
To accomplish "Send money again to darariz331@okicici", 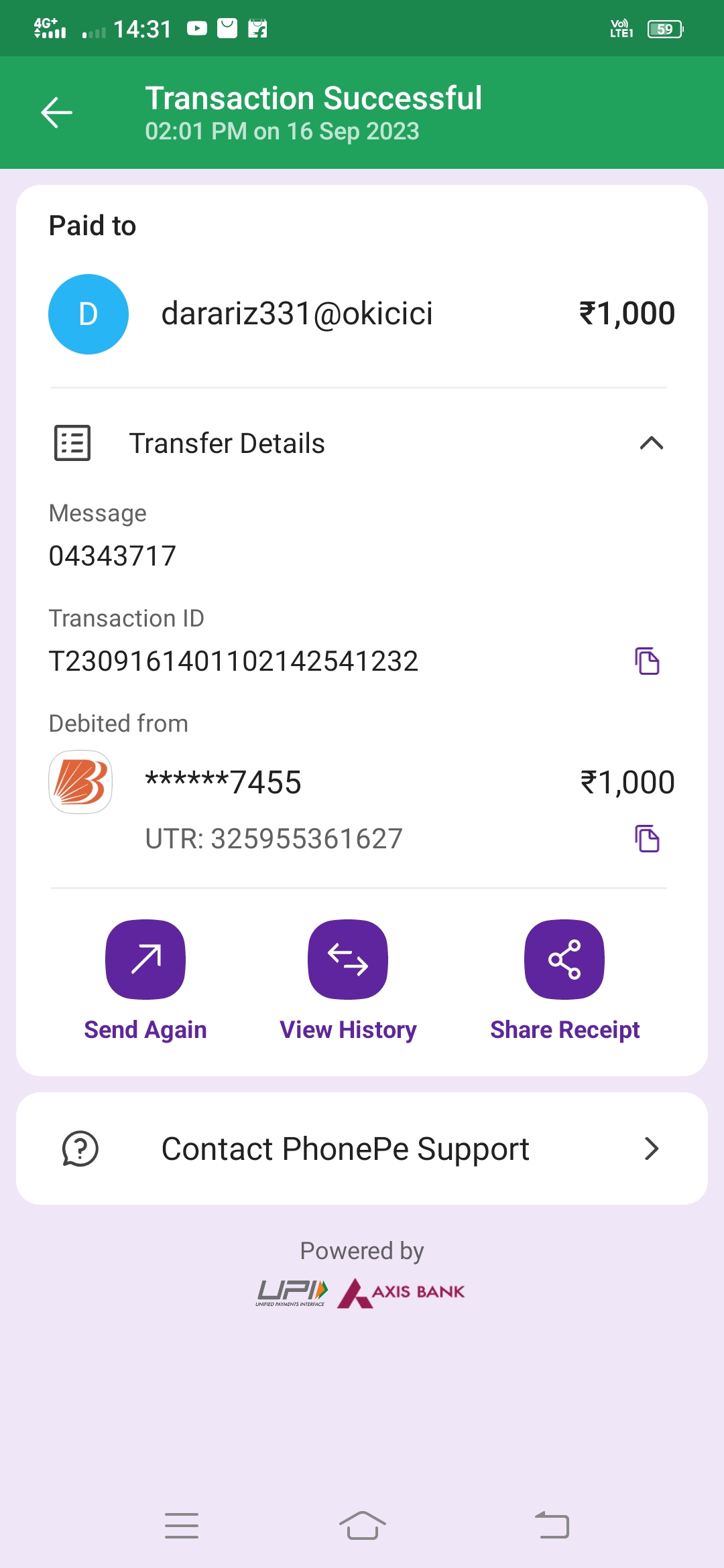I will coord(145,960).
